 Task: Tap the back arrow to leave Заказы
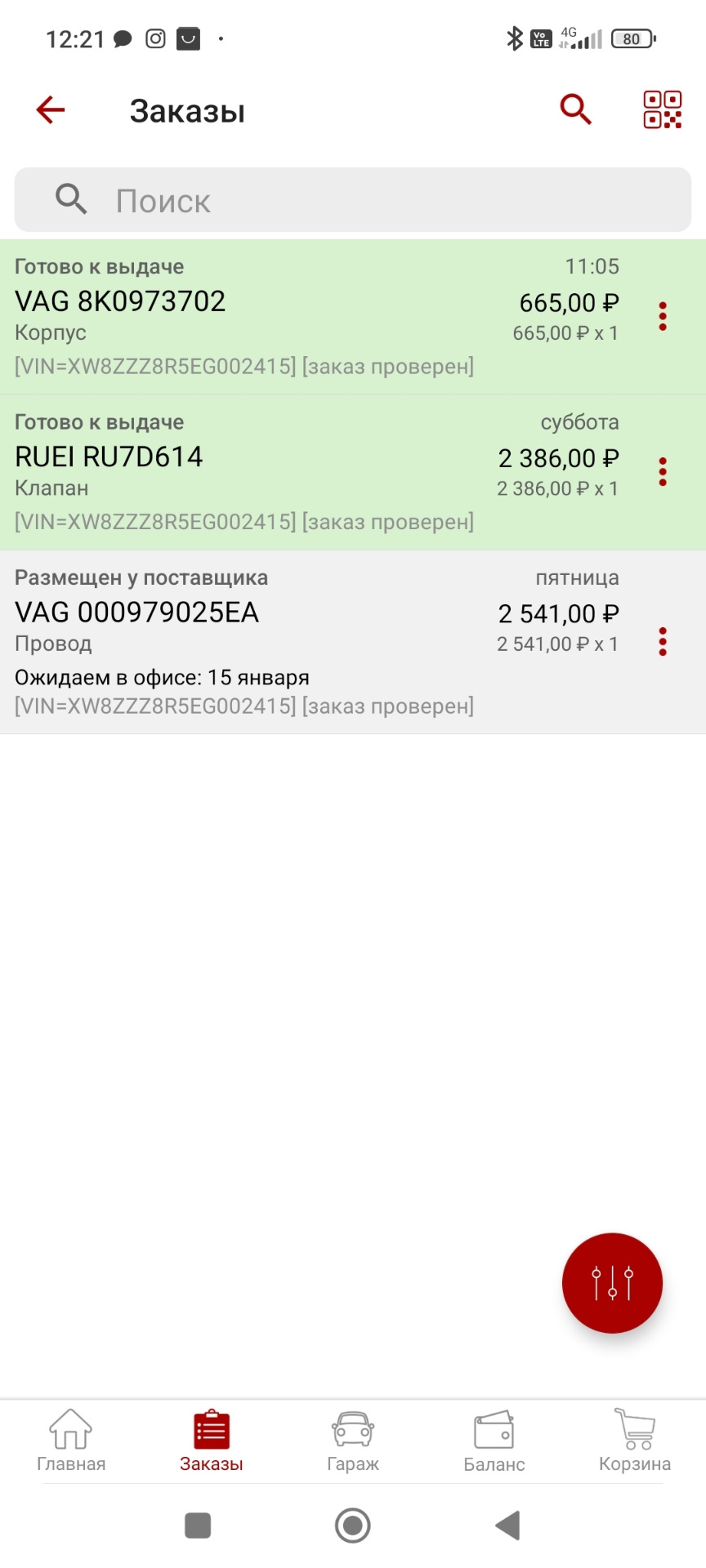(x=49, y=109)
